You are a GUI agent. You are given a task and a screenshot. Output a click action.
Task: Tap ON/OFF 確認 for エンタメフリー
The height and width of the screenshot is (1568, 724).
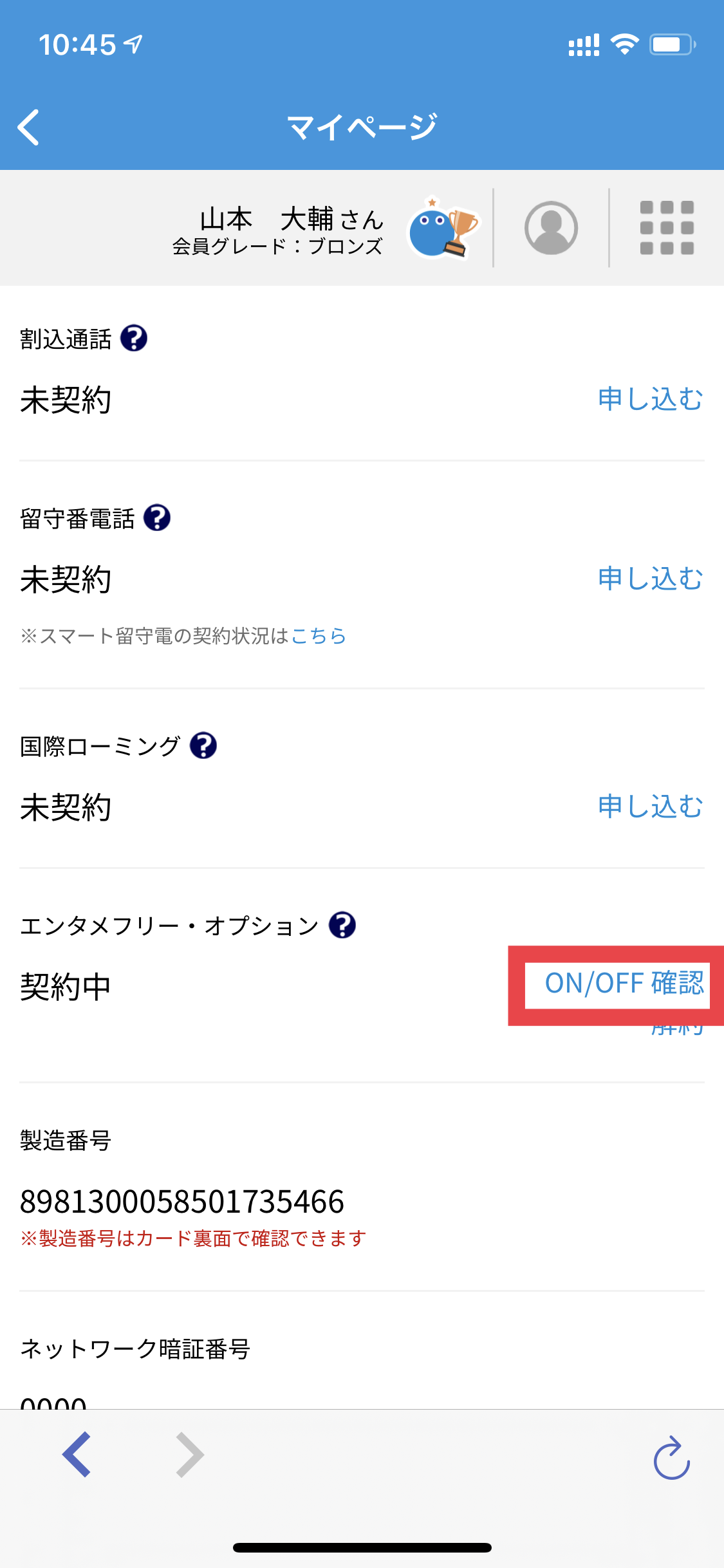[624, 984]
